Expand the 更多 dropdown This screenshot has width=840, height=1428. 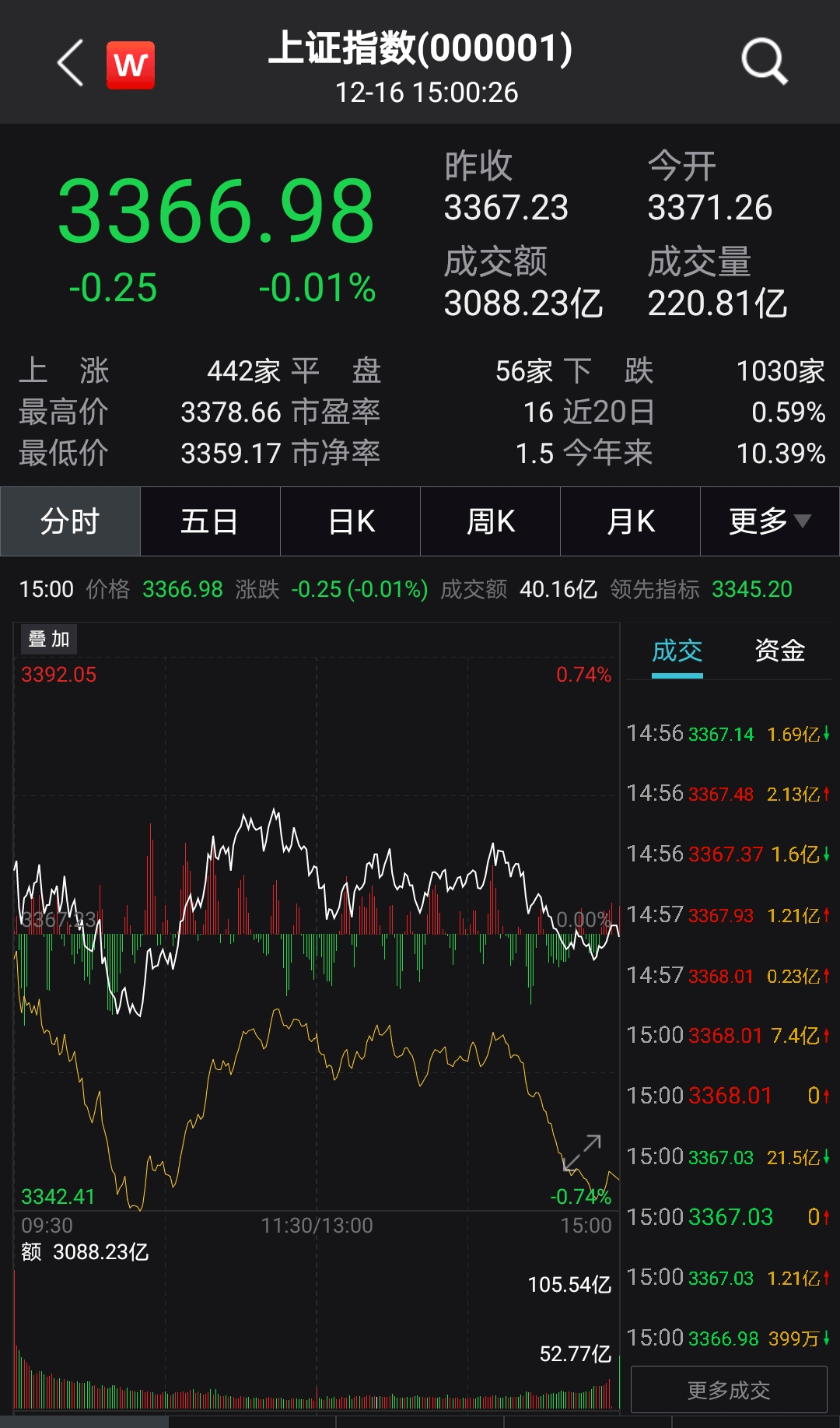tap(770, 521)
